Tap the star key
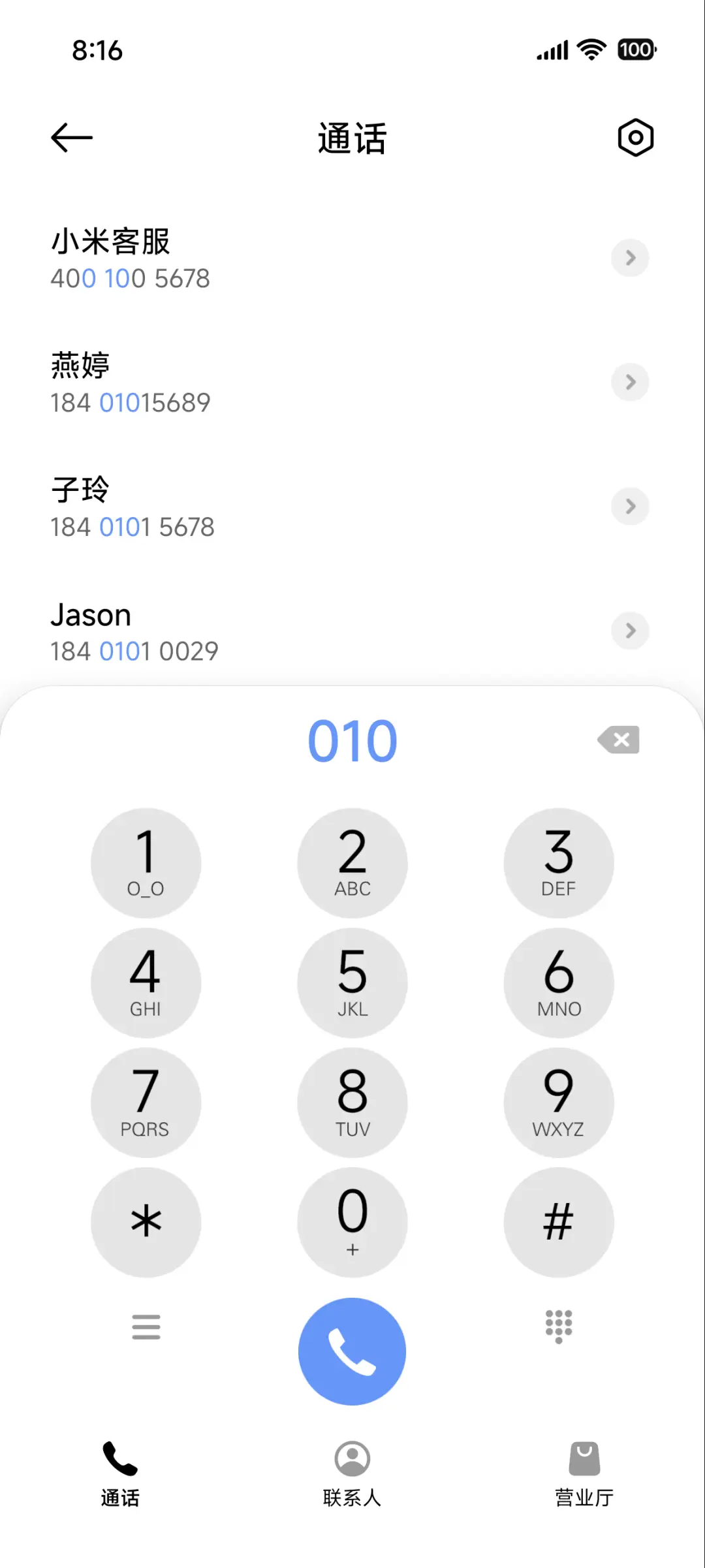This screenshot has height=1568, width=705. point(146,1222)
